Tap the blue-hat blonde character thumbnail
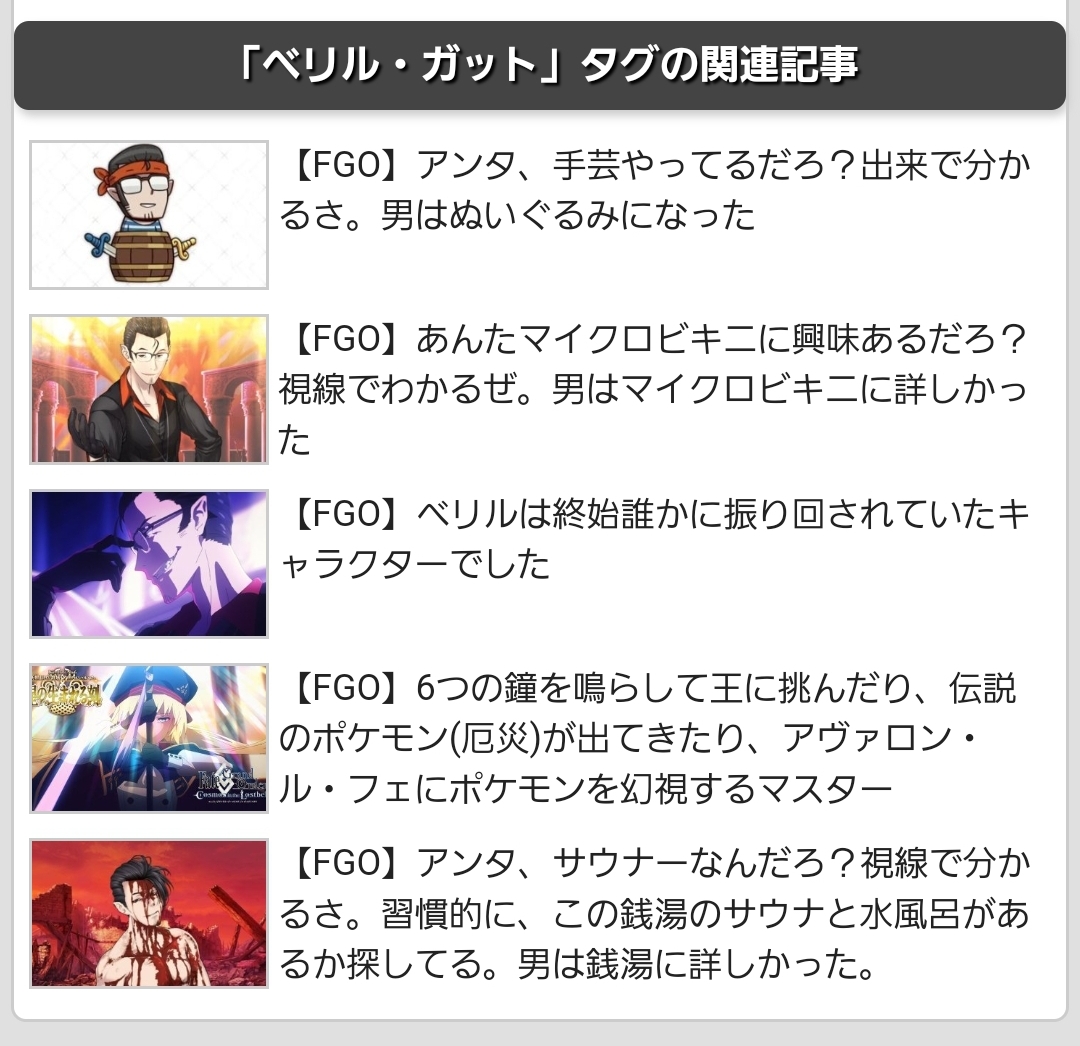The height and width of the screenshot is (1046, 1080). click(149, 739)
